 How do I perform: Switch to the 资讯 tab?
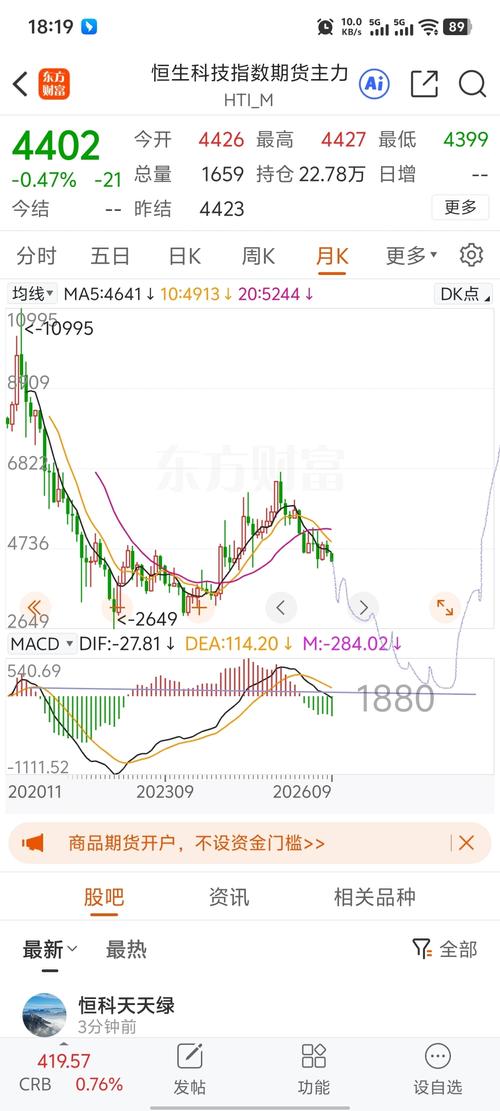point(229,897)
